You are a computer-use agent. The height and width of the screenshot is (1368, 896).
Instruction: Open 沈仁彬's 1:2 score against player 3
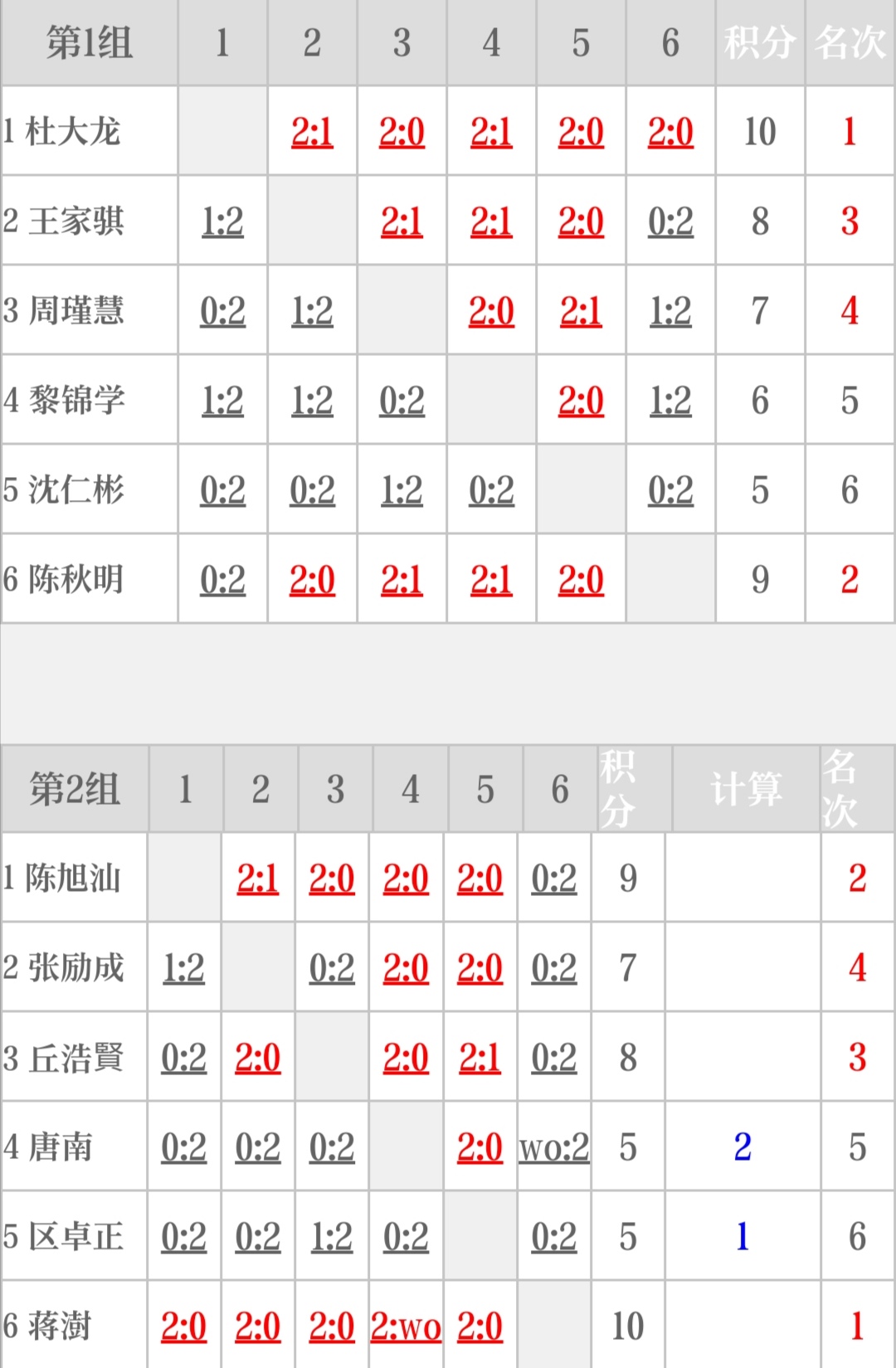click(x=402, y=490)
